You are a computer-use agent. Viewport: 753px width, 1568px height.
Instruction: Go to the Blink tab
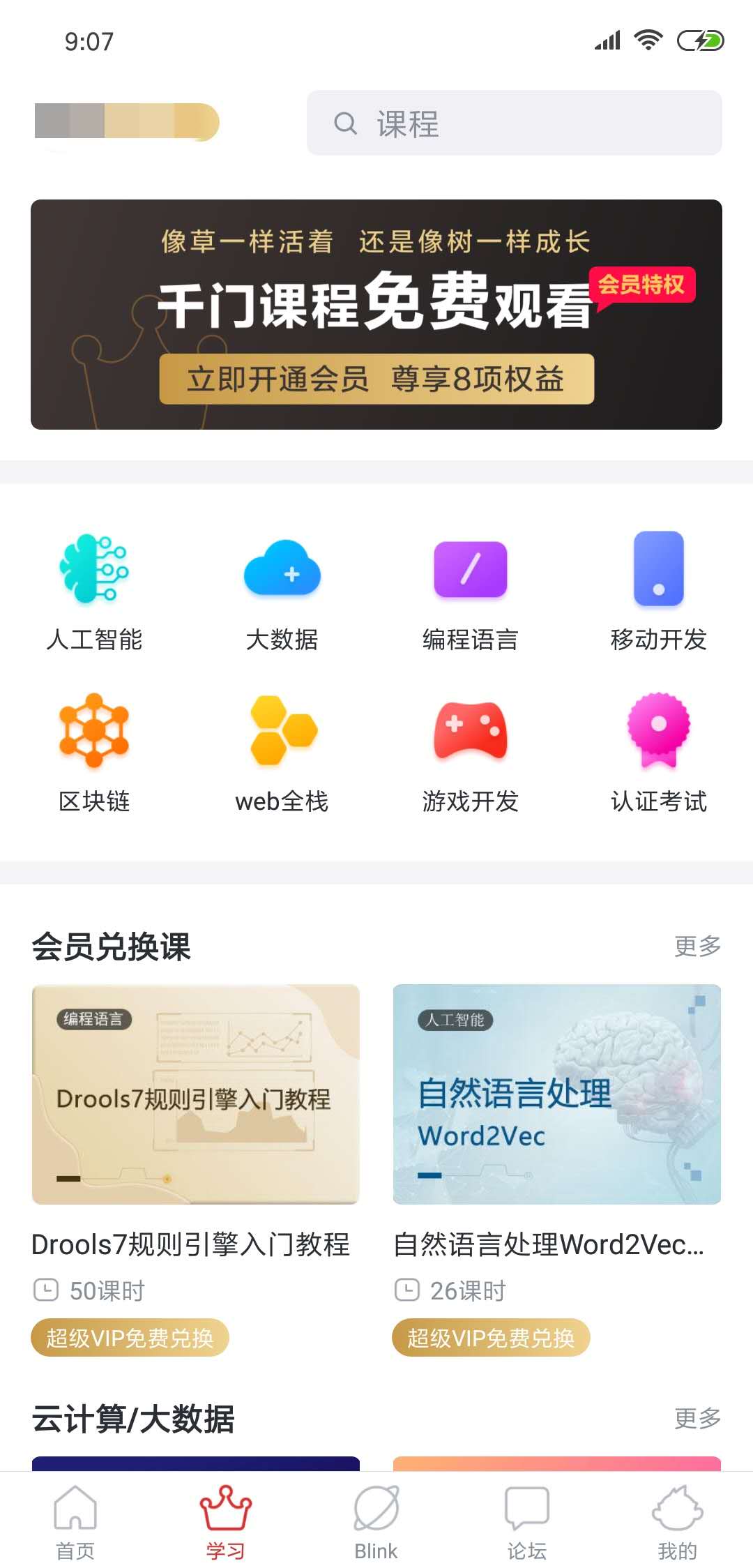click(x=376, y=1522)
